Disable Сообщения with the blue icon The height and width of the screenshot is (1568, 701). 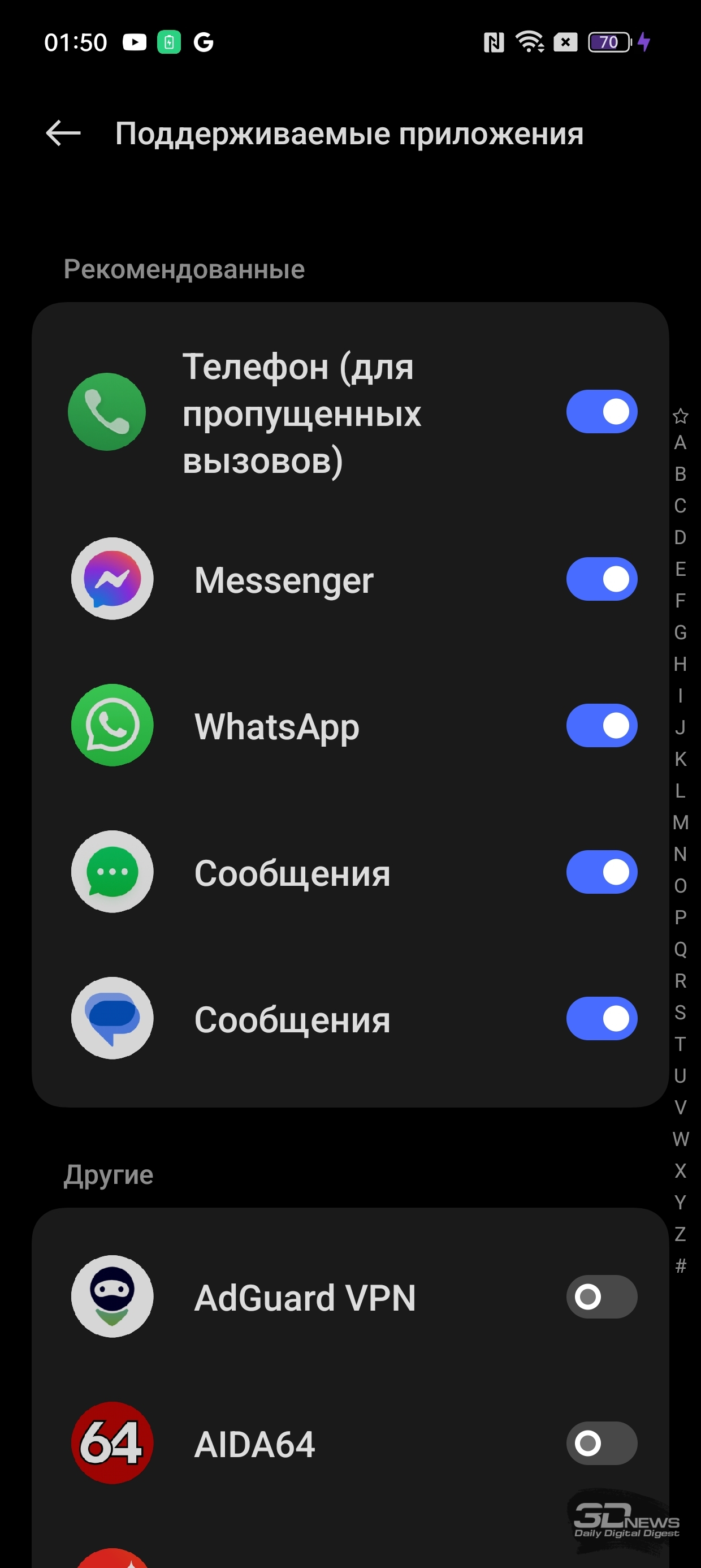coord(602,1018)
